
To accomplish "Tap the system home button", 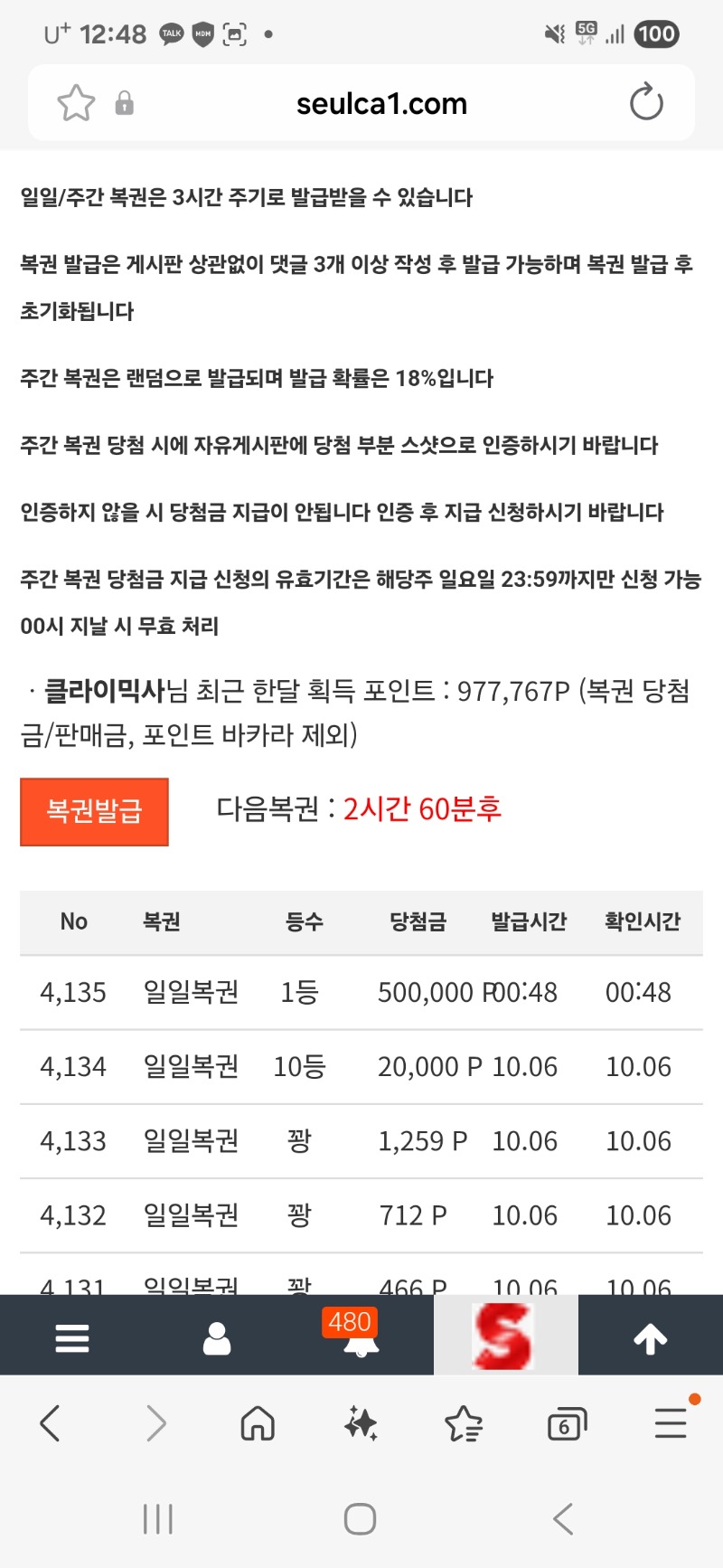I will click(360, 1518).
